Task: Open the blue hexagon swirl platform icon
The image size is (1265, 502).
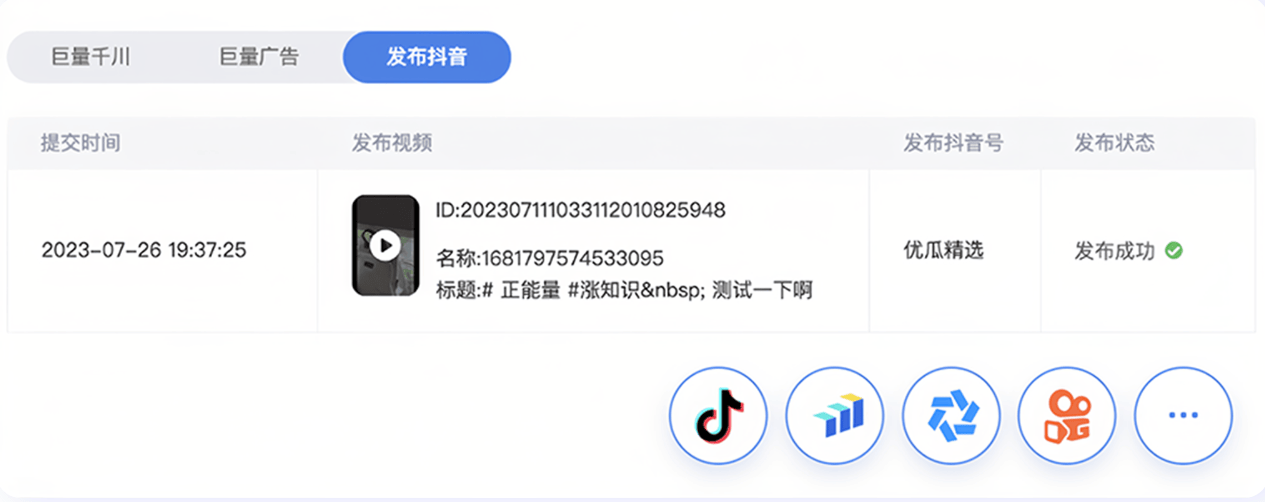Action: (x=951, y=415)
